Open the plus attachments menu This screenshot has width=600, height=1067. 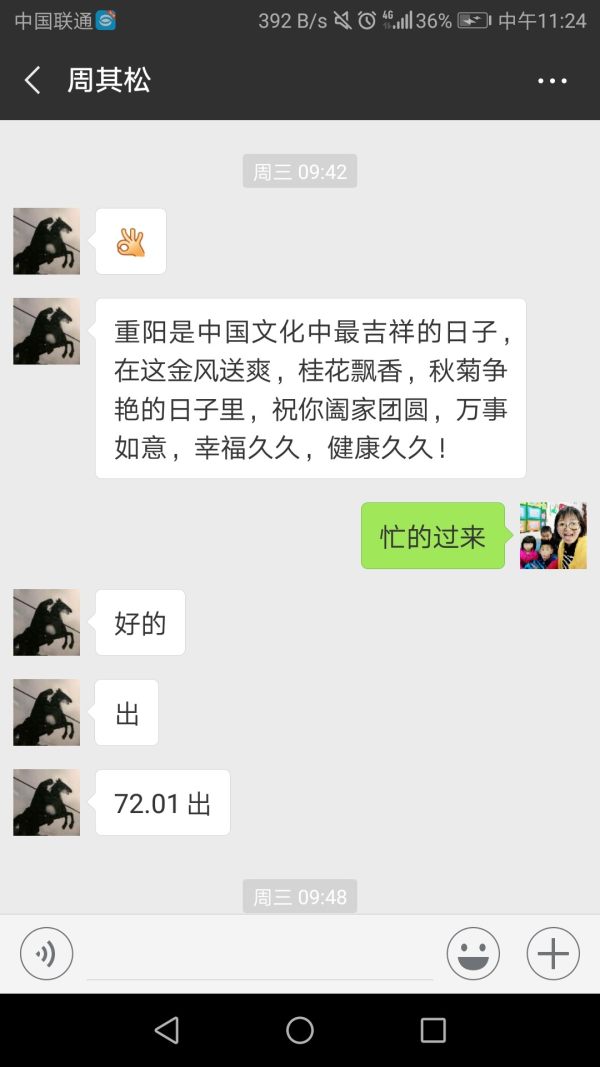(553, 953)
